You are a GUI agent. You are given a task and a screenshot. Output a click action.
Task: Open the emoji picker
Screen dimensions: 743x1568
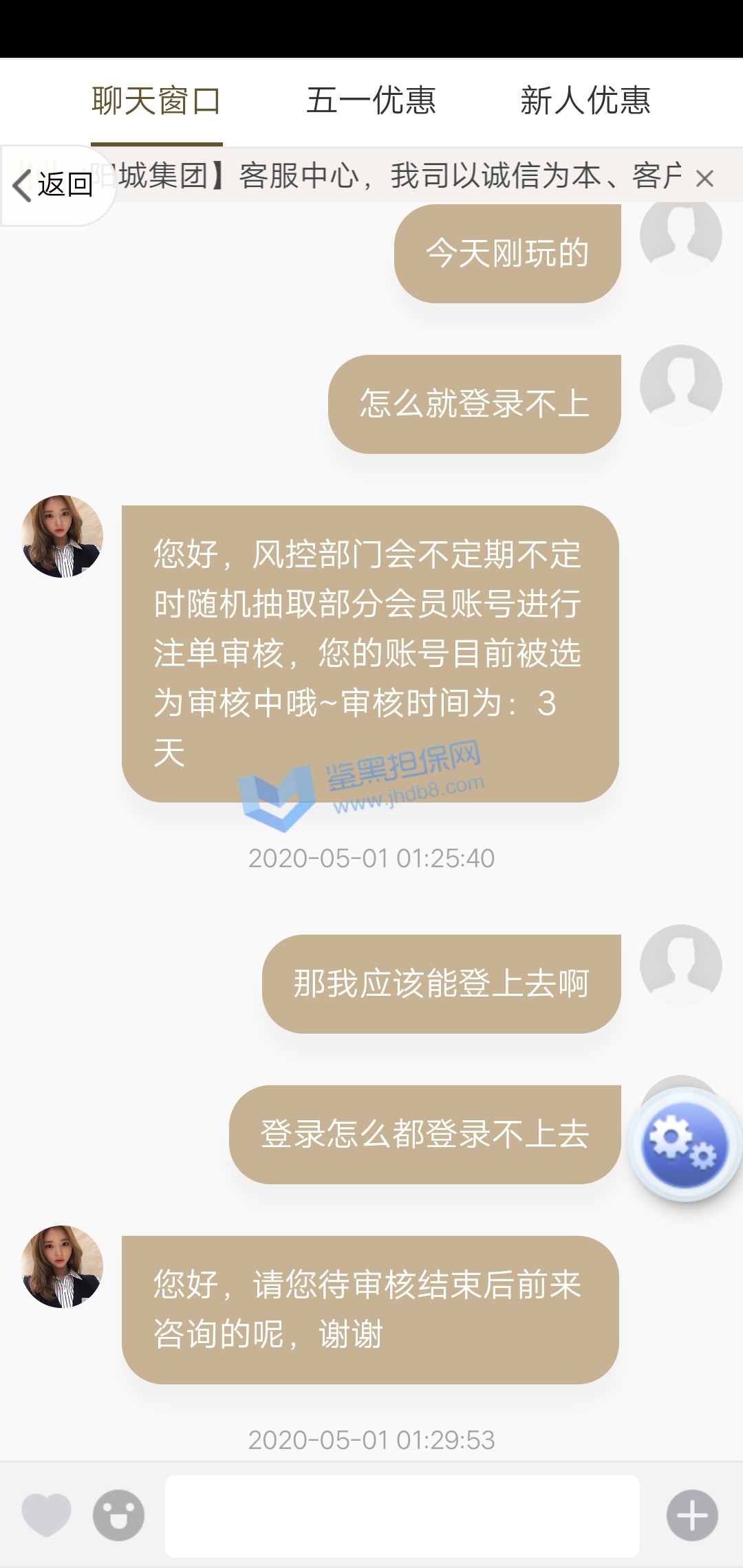coord(118,1515)
